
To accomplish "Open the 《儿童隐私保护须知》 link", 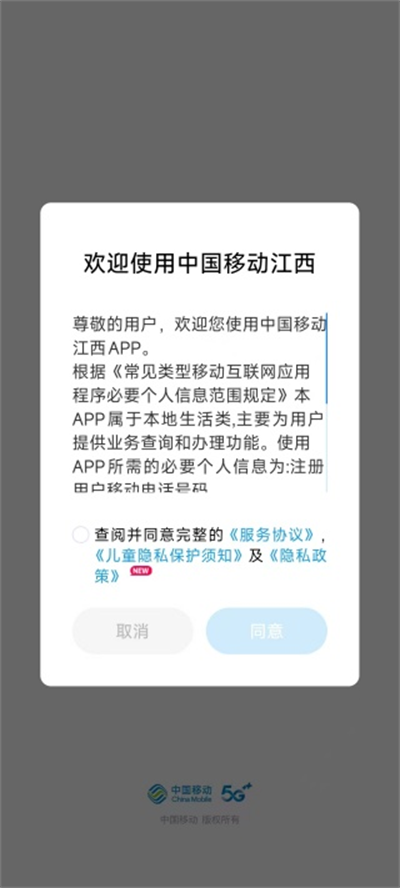I will click(169, 556).
